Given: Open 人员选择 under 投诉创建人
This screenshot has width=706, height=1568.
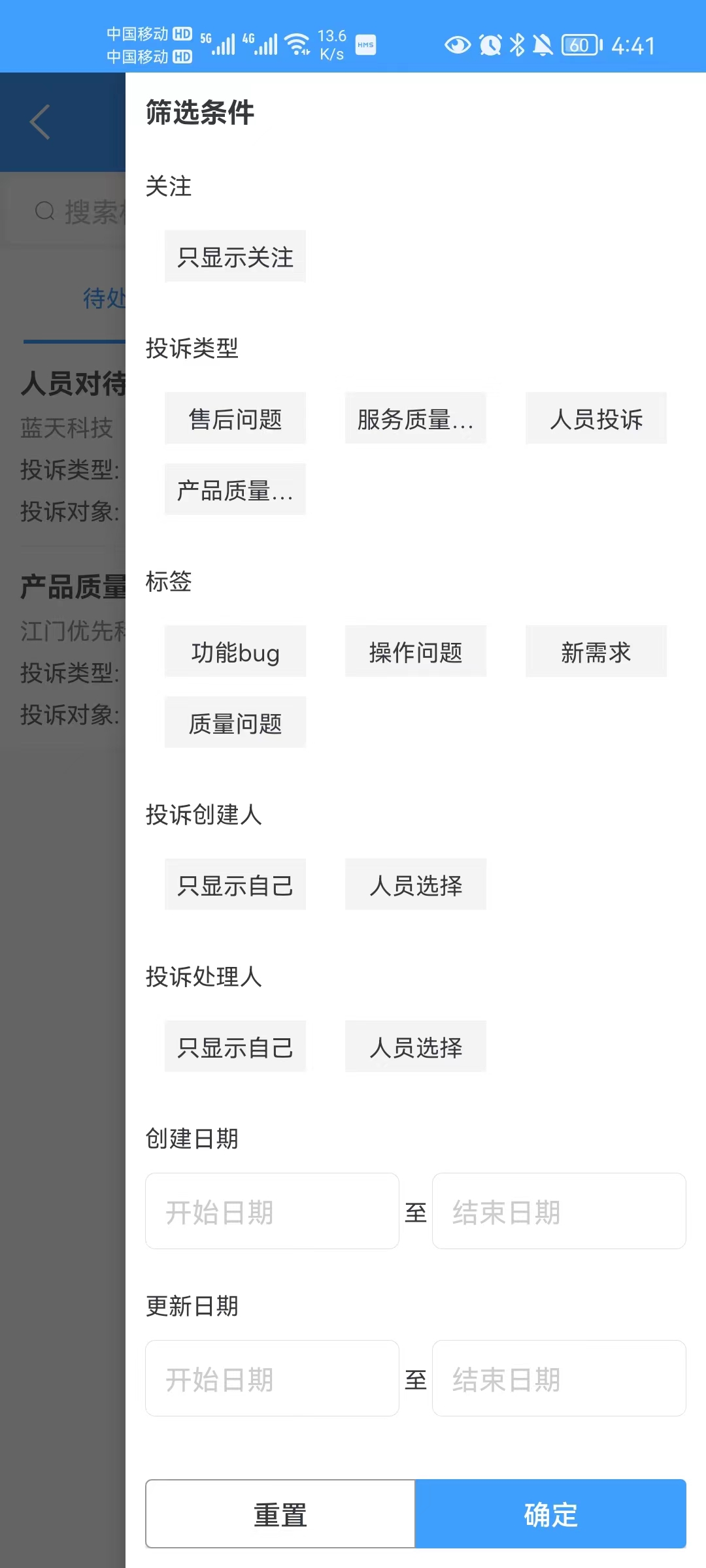Looking at the screenshot, I should [x=416, y=885].
